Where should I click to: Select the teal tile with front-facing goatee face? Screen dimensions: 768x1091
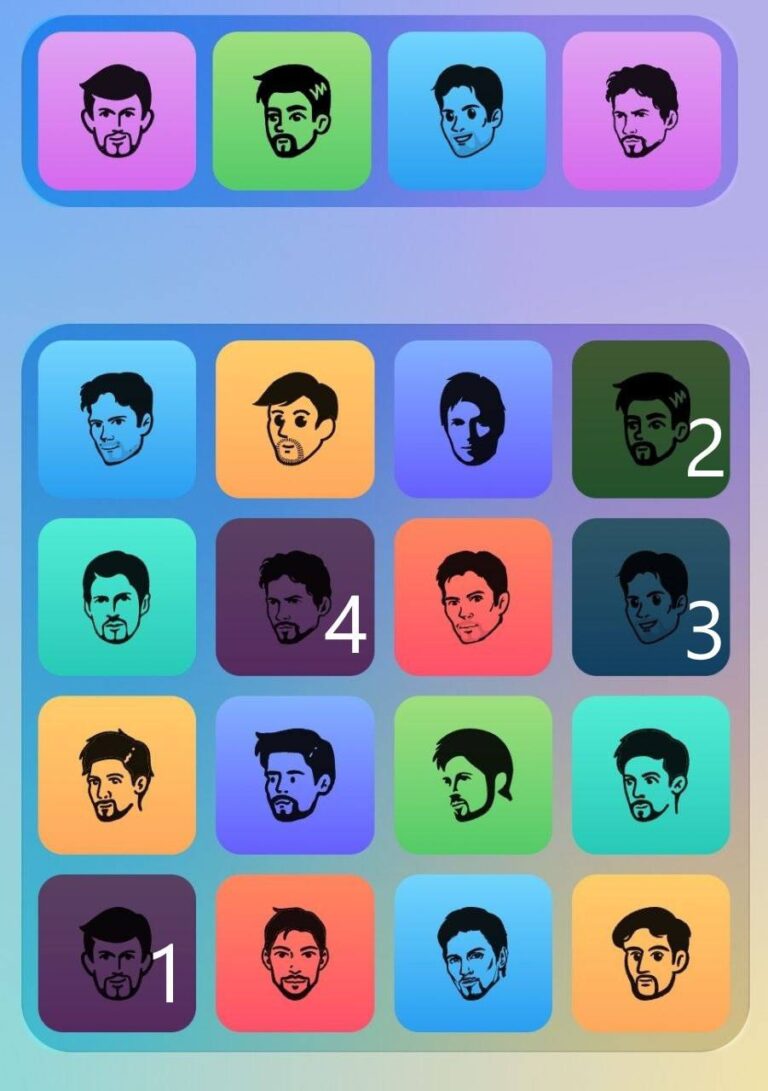[117, 597]
